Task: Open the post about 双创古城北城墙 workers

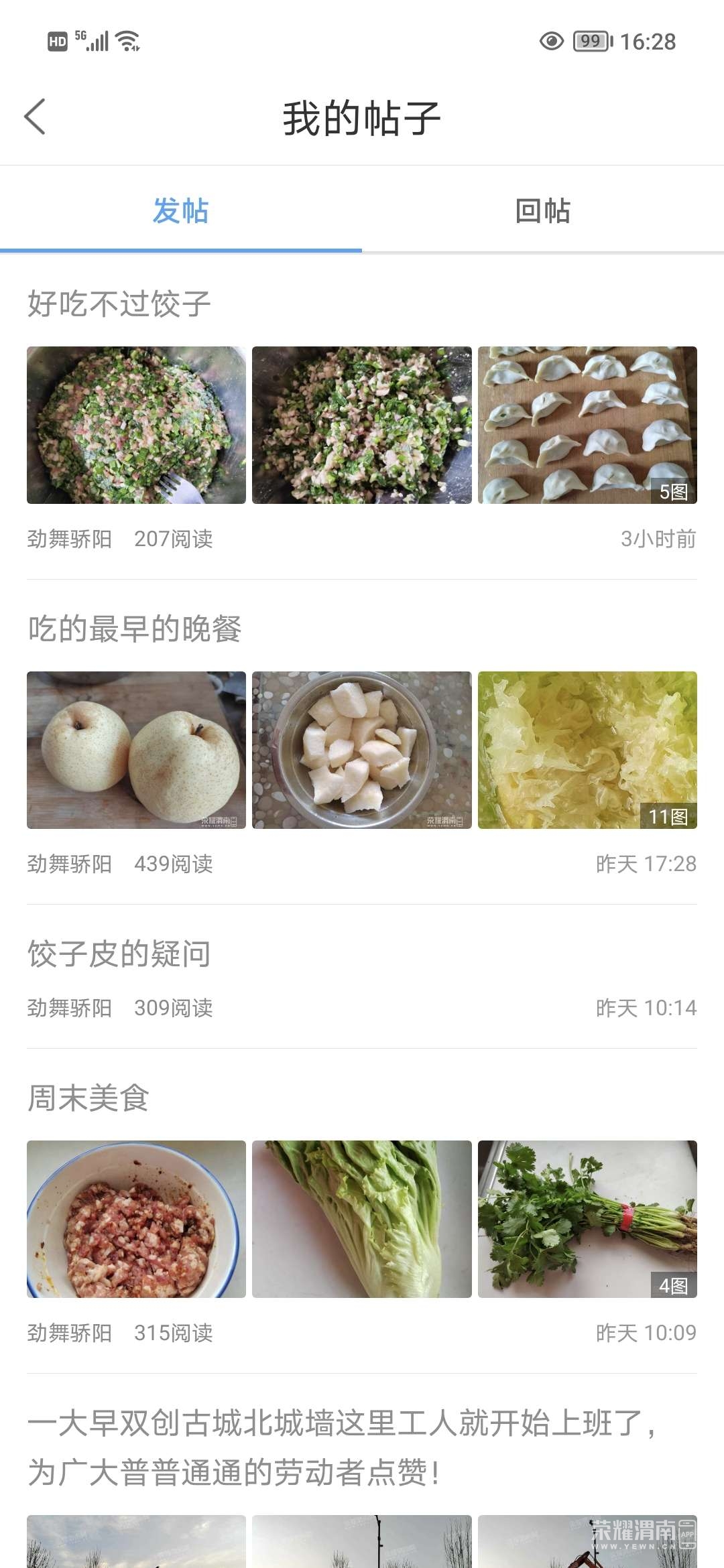Action: [342, 1447]
